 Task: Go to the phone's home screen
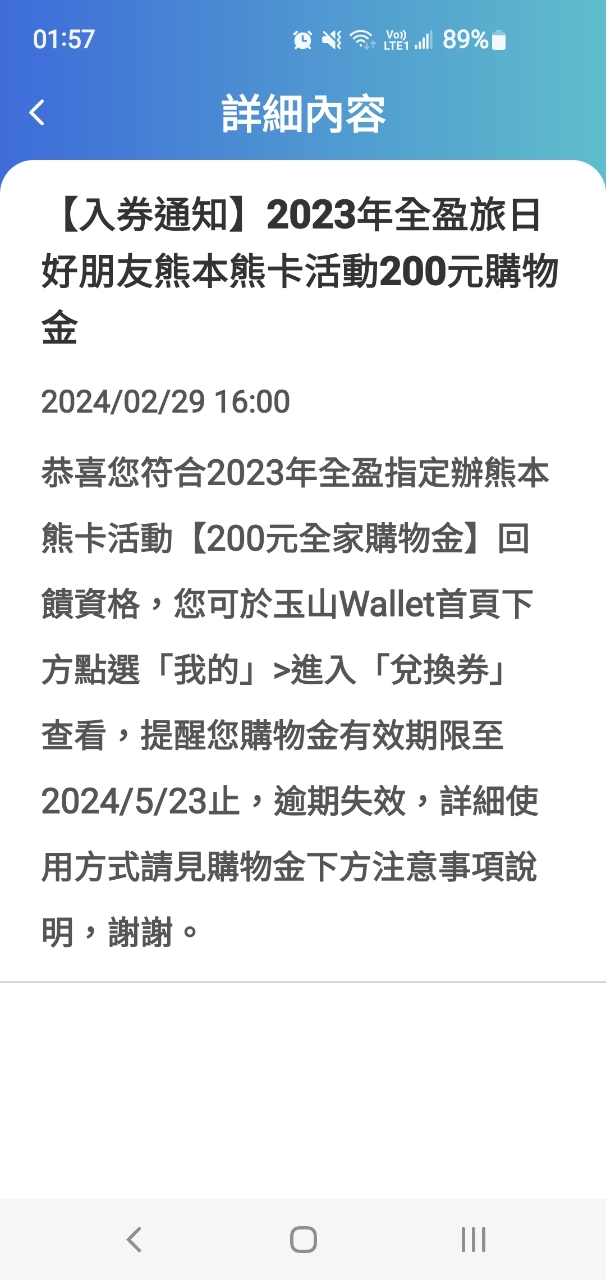coord(303,1240)
